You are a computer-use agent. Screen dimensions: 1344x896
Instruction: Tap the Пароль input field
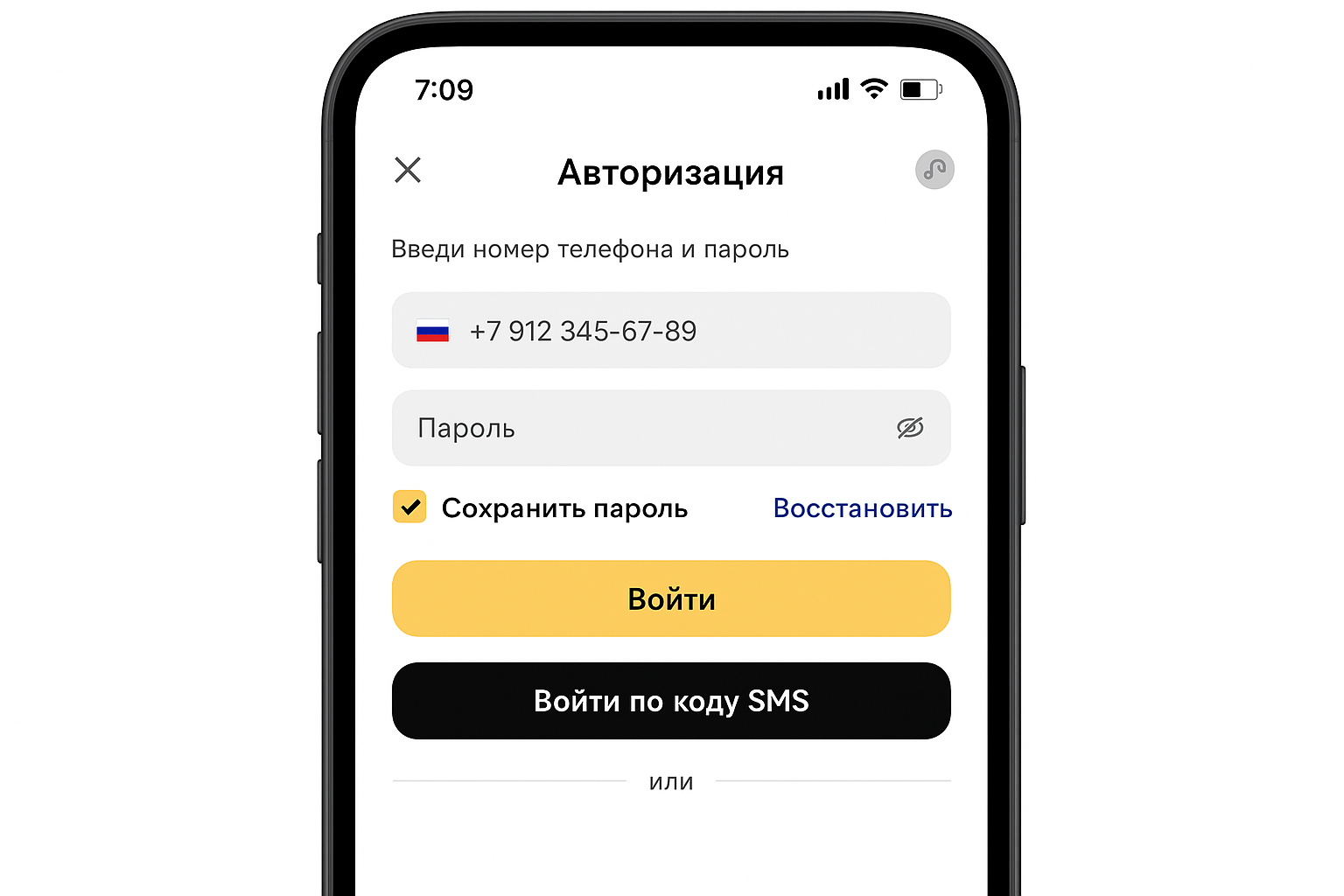click(x=639, y=429)
